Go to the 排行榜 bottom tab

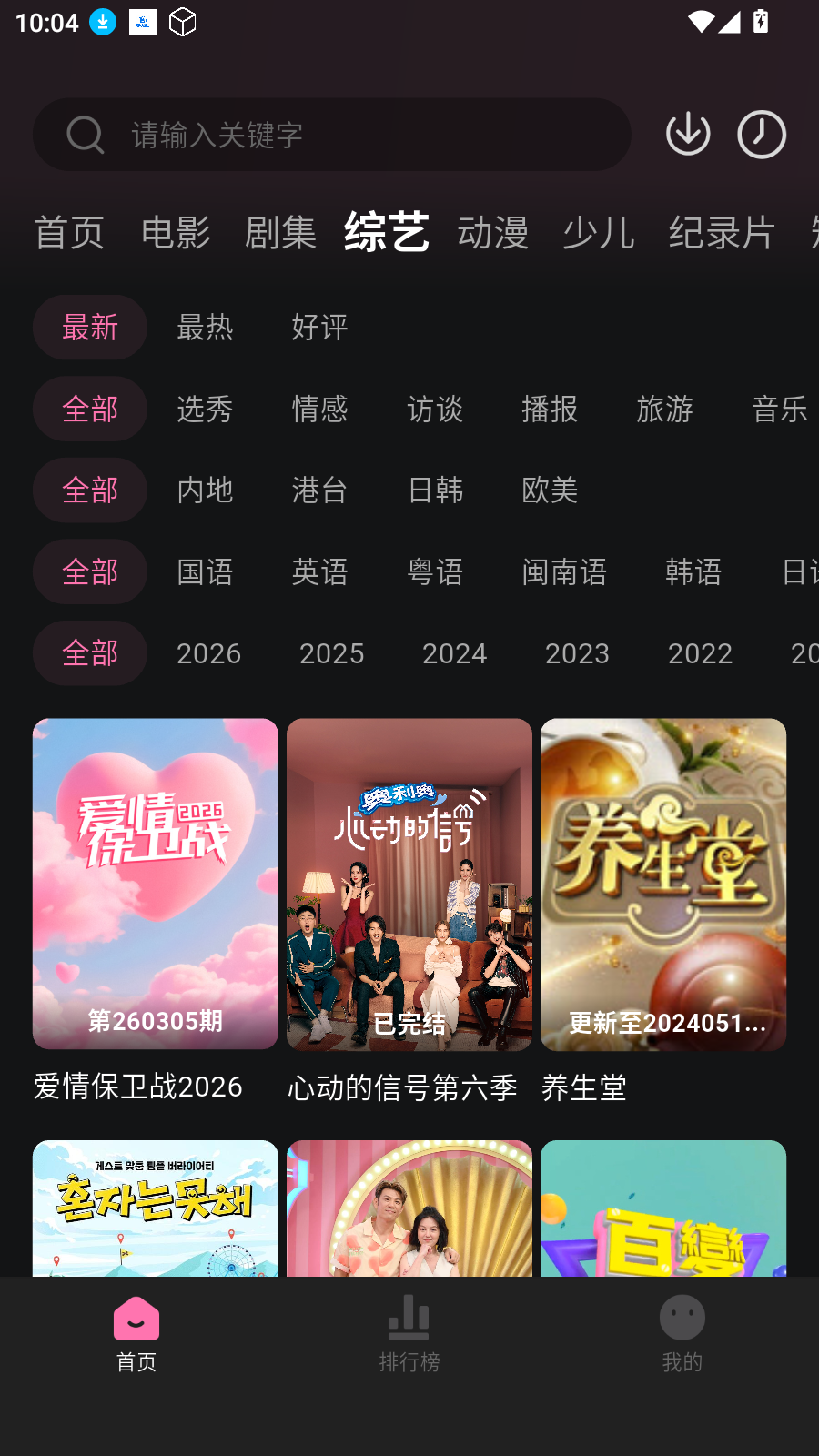click(x=409, y=1334)
